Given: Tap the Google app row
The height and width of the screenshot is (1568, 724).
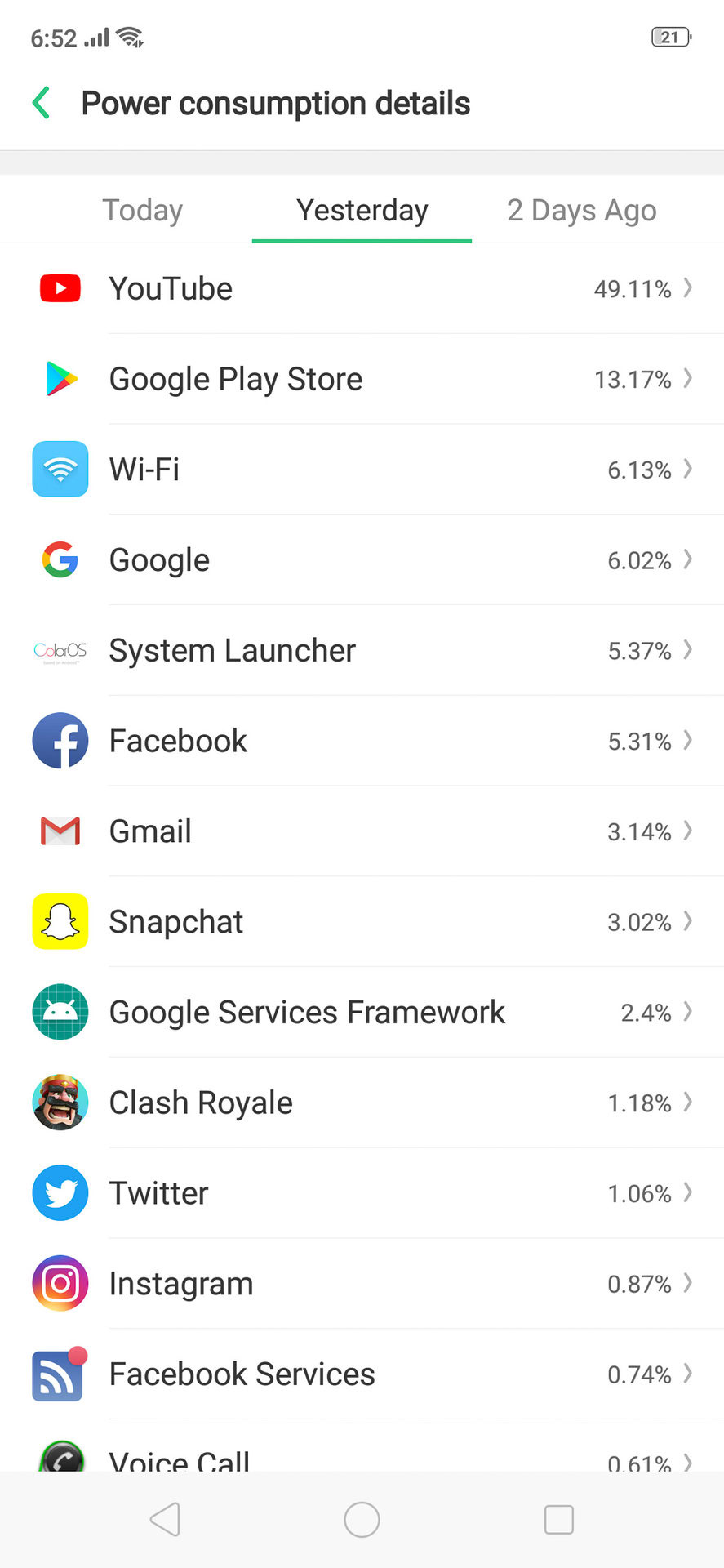Looking at the screenshot, I should click(362, 560).
